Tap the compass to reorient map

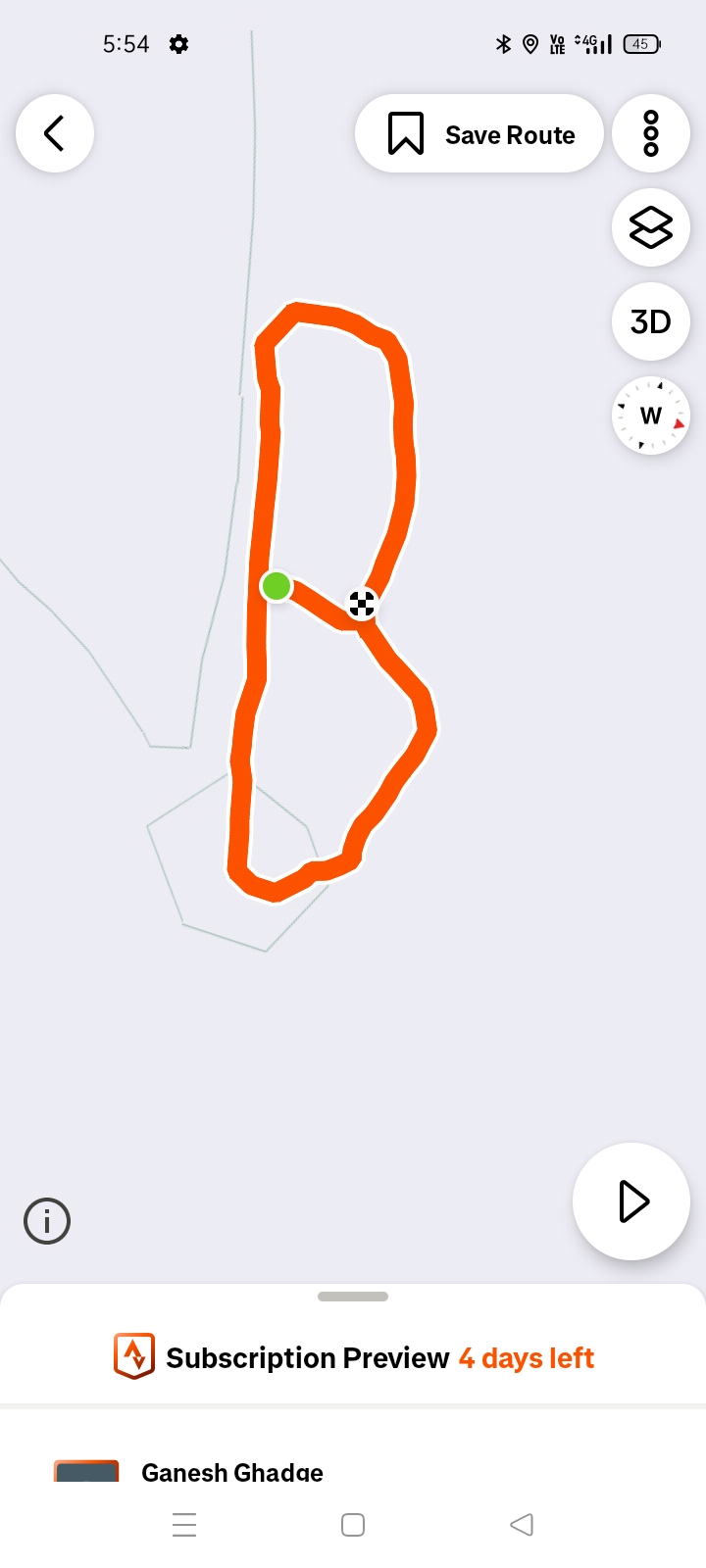651,416
